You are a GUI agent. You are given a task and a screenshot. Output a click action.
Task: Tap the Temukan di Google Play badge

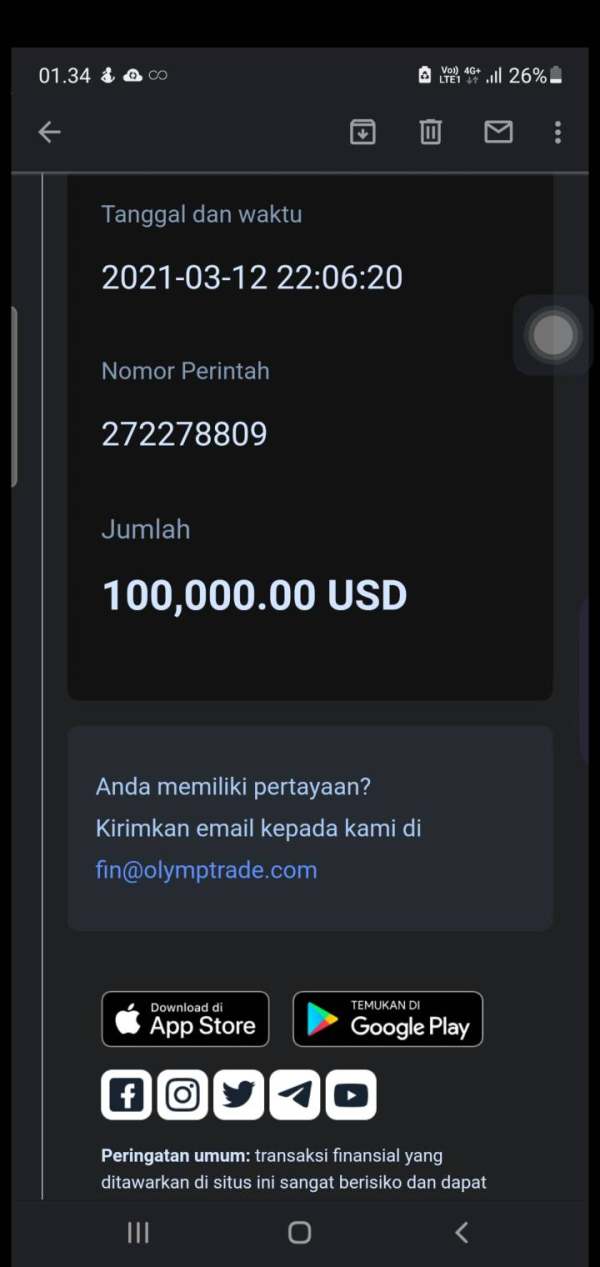coord(388,1019)
